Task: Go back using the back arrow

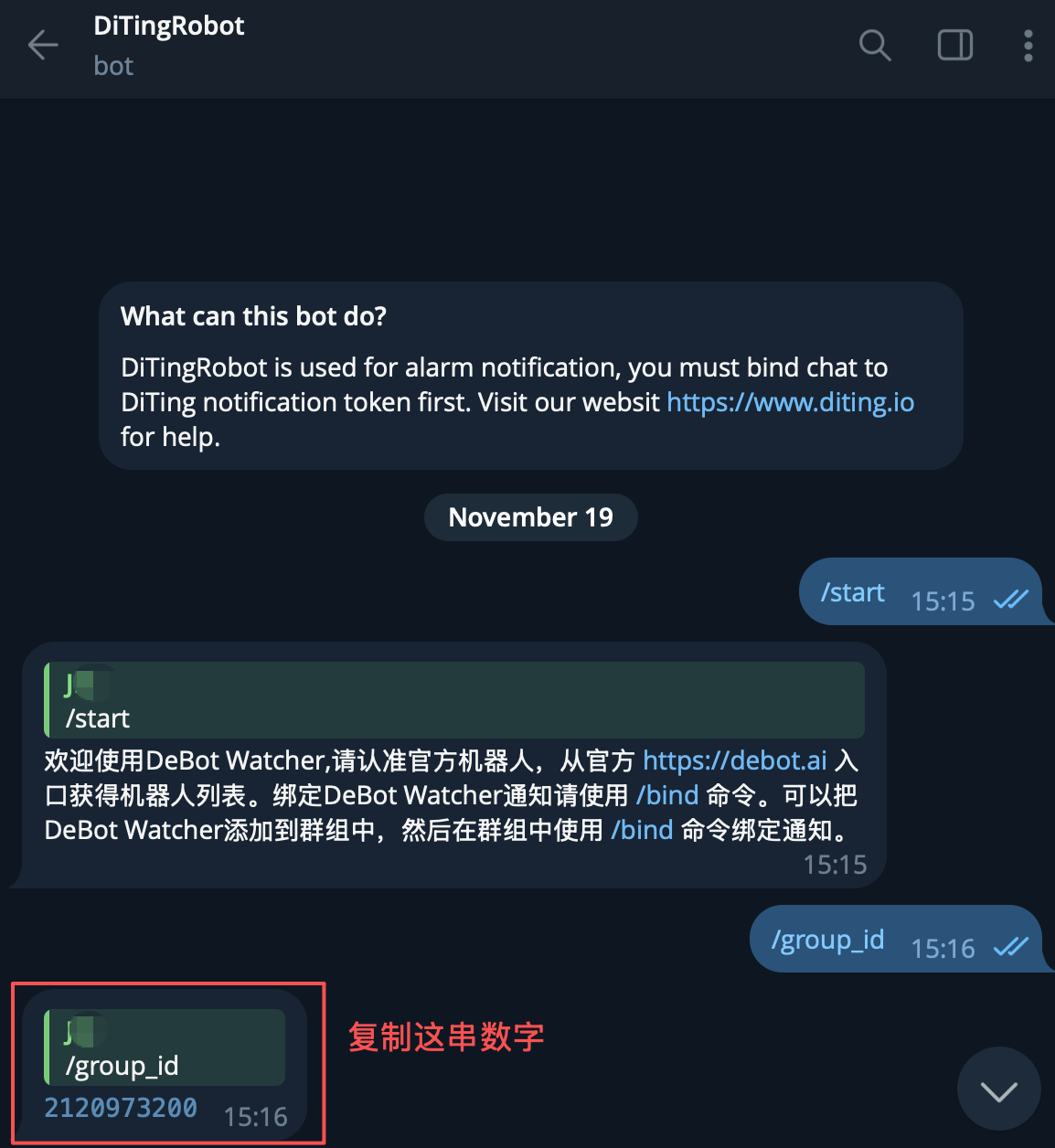Action: (43, 45)
